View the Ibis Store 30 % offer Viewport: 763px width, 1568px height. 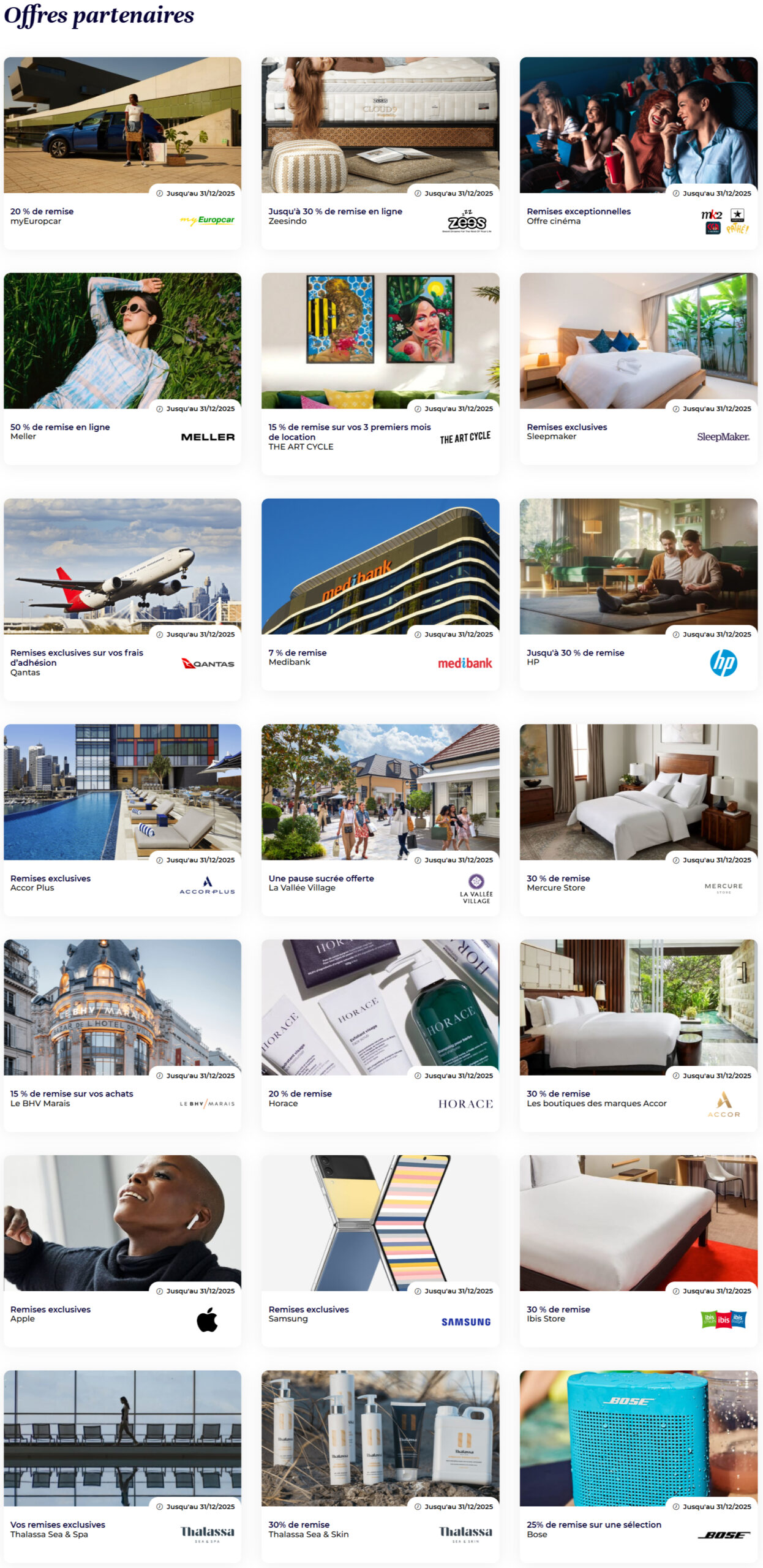click(638, 1251)
